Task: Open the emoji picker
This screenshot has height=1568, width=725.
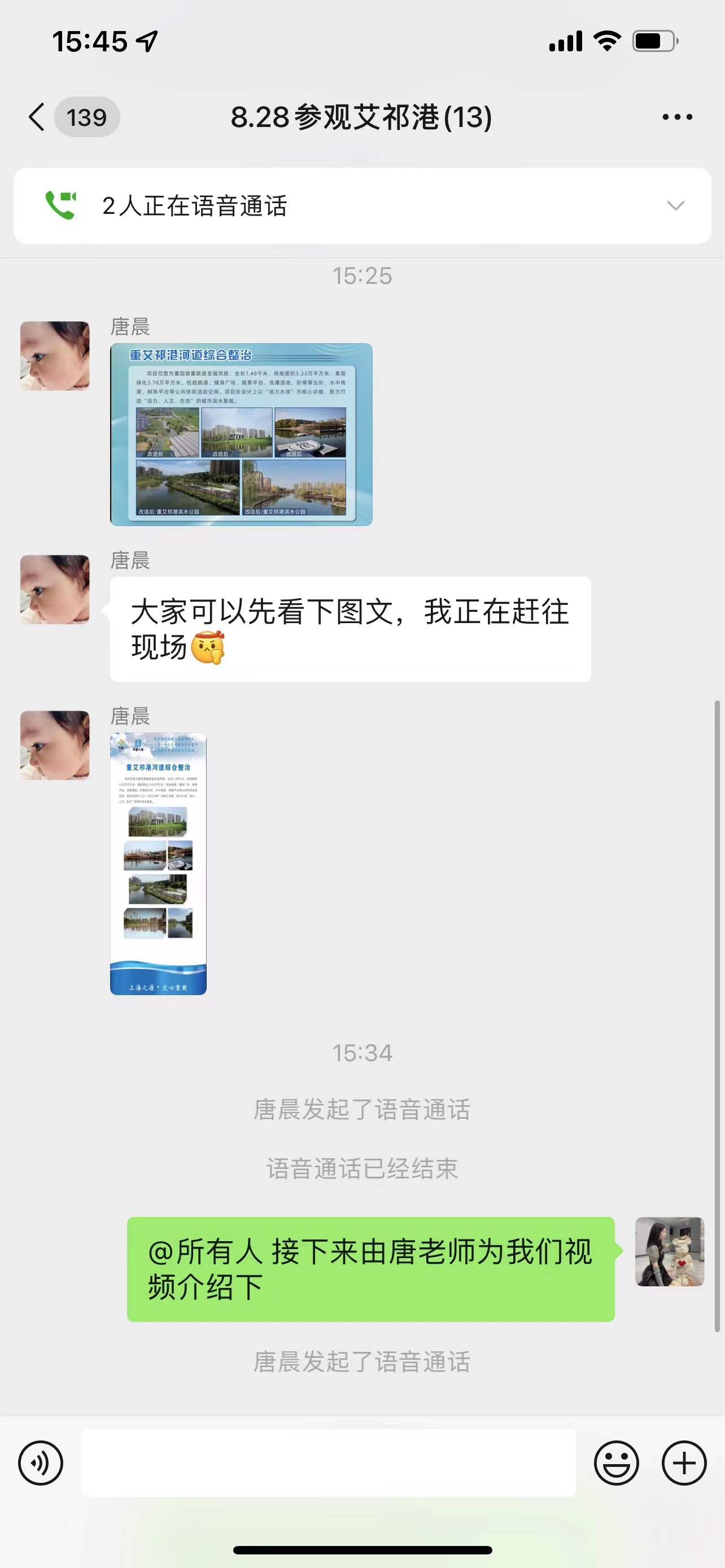Action: [616, 1462]
